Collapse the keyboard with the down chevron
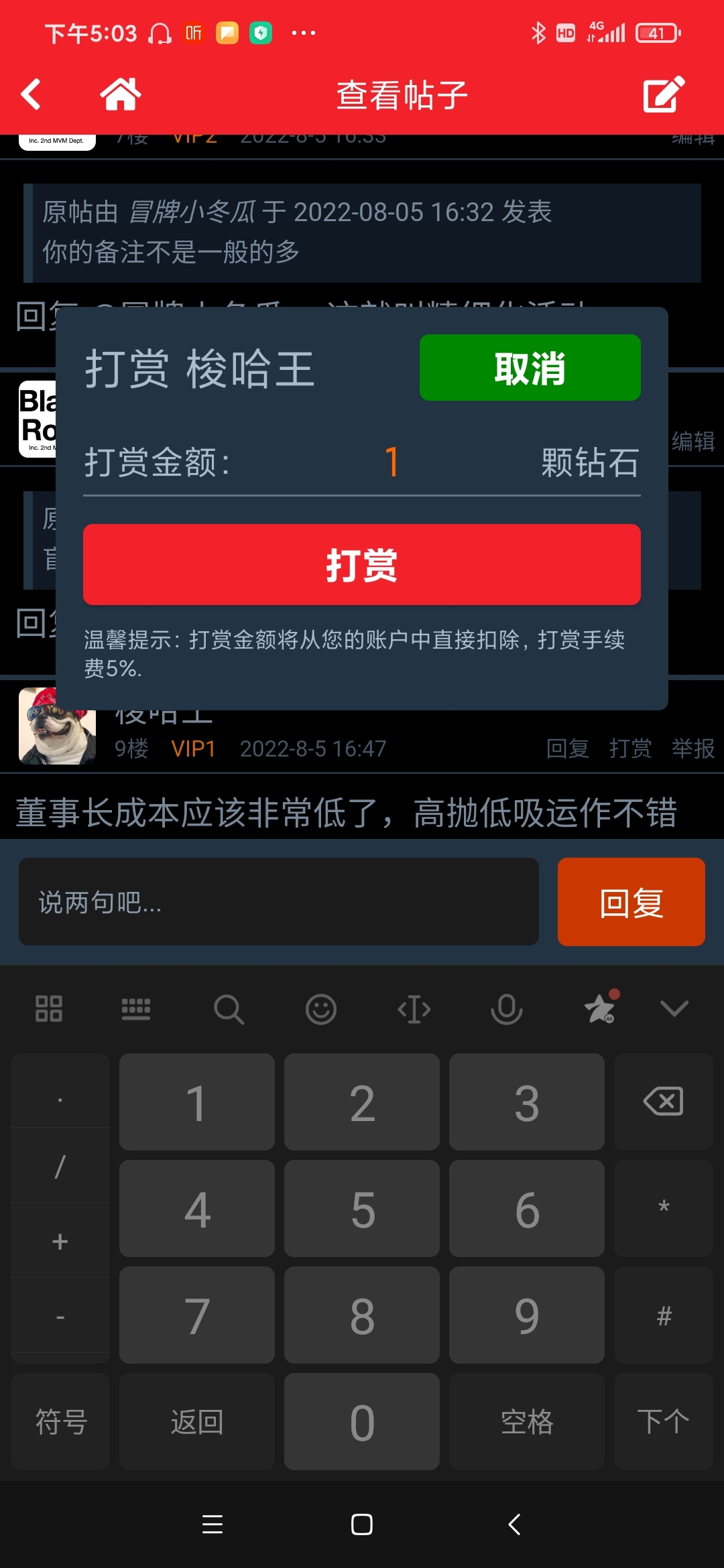 point(674,1008)
